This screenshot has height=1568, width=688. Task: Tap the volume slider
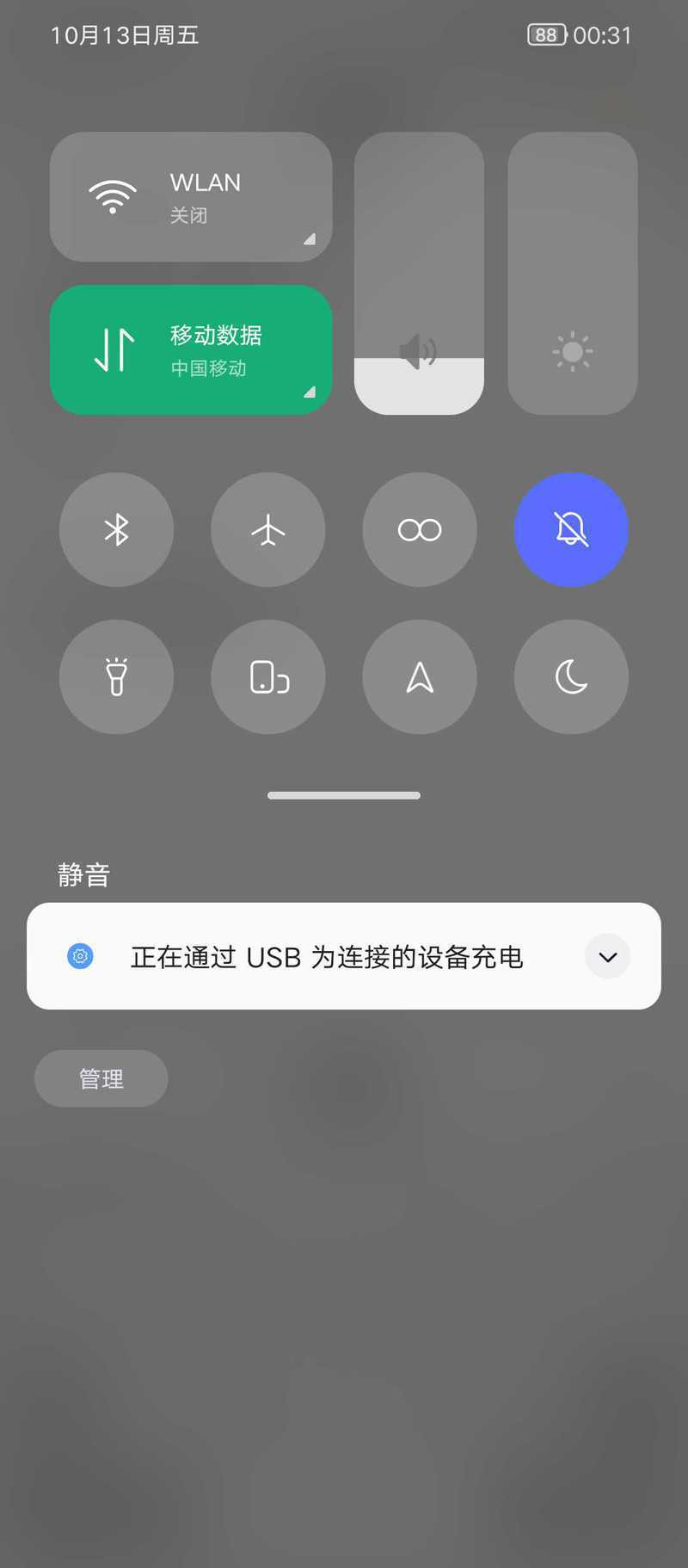(x=419, y=274)
